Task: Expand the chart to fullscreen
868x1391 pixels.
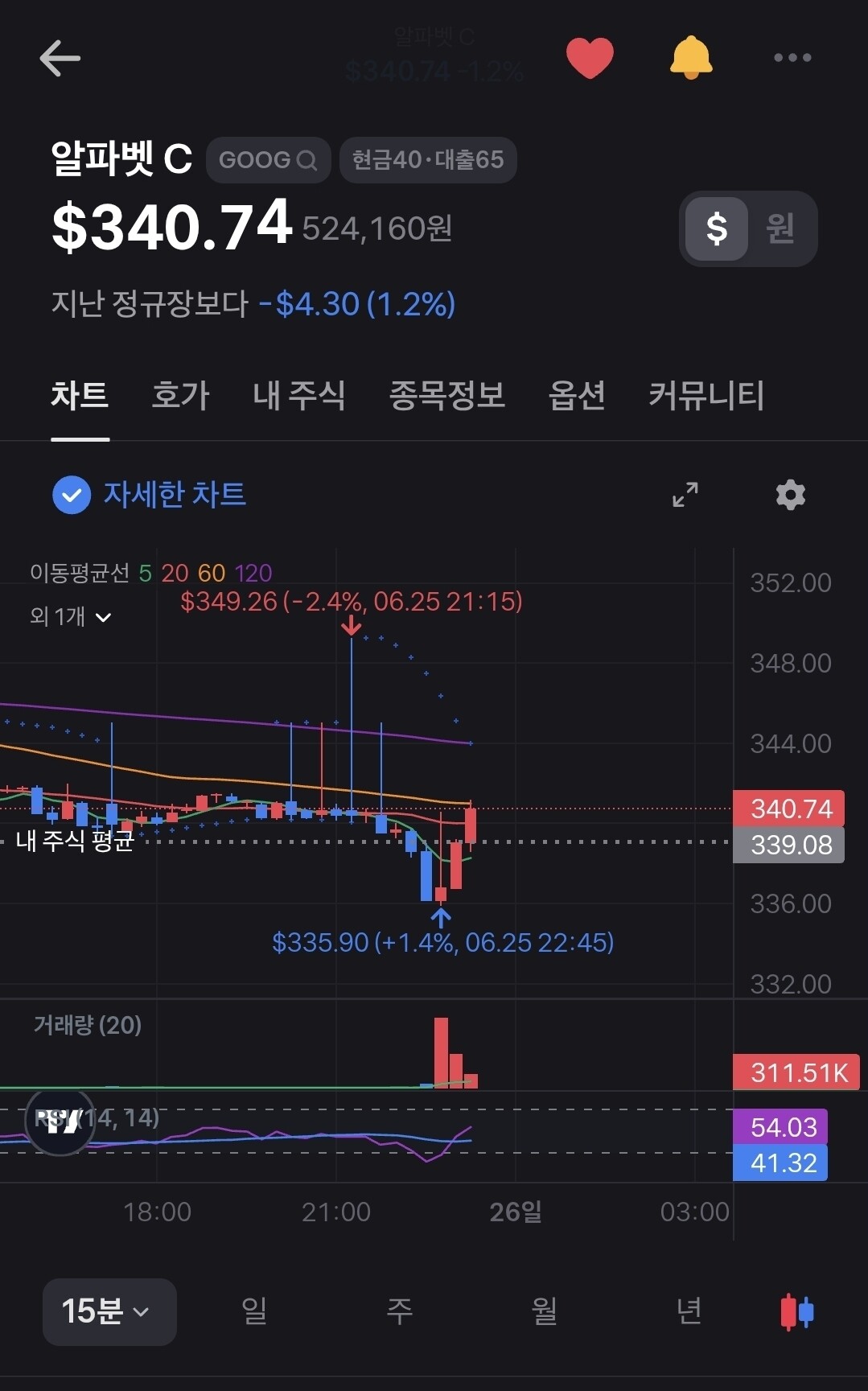Action: coord(685,495)
